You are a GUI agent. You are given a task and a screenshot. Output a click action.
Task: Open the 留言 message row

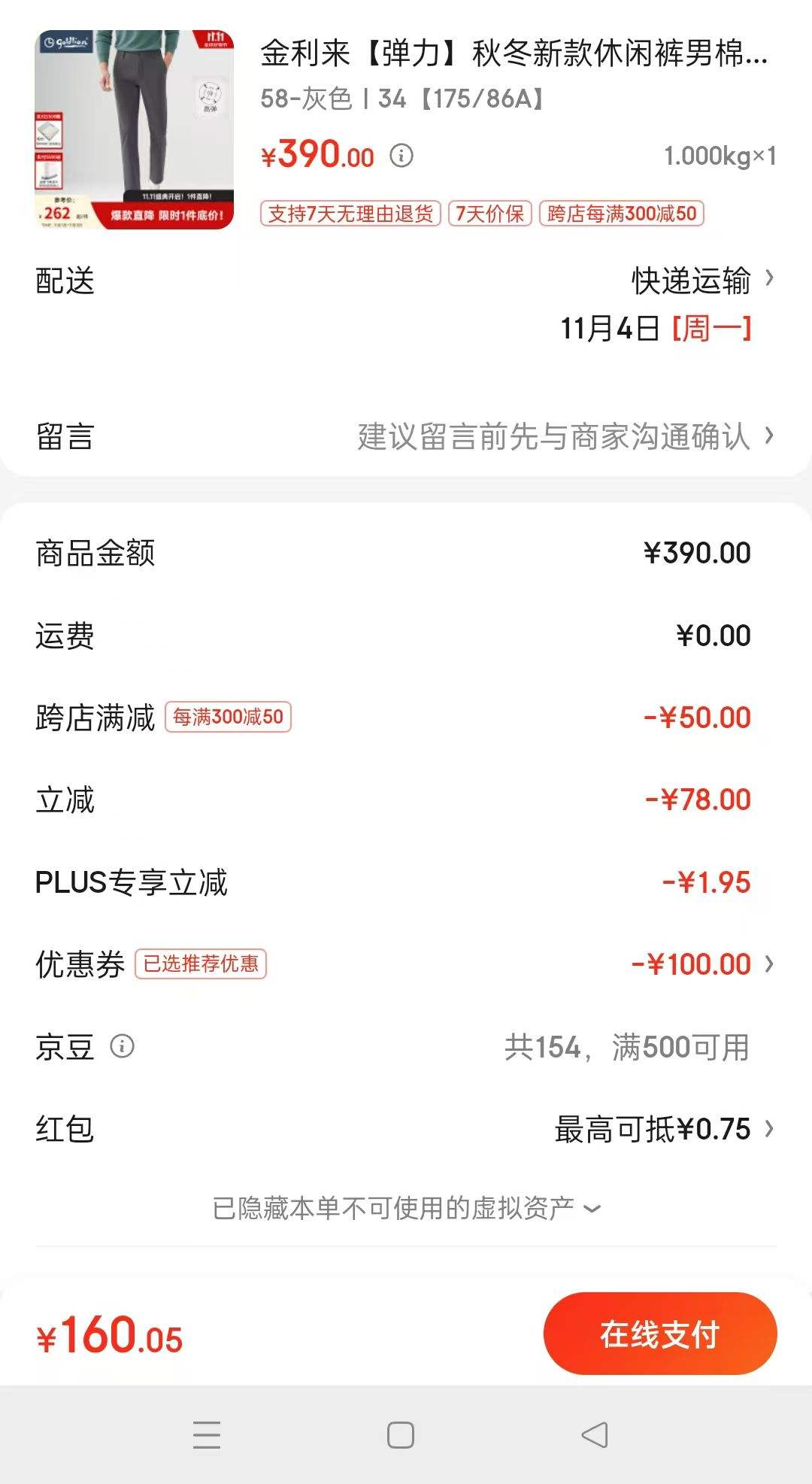click(x=406, y=436)
